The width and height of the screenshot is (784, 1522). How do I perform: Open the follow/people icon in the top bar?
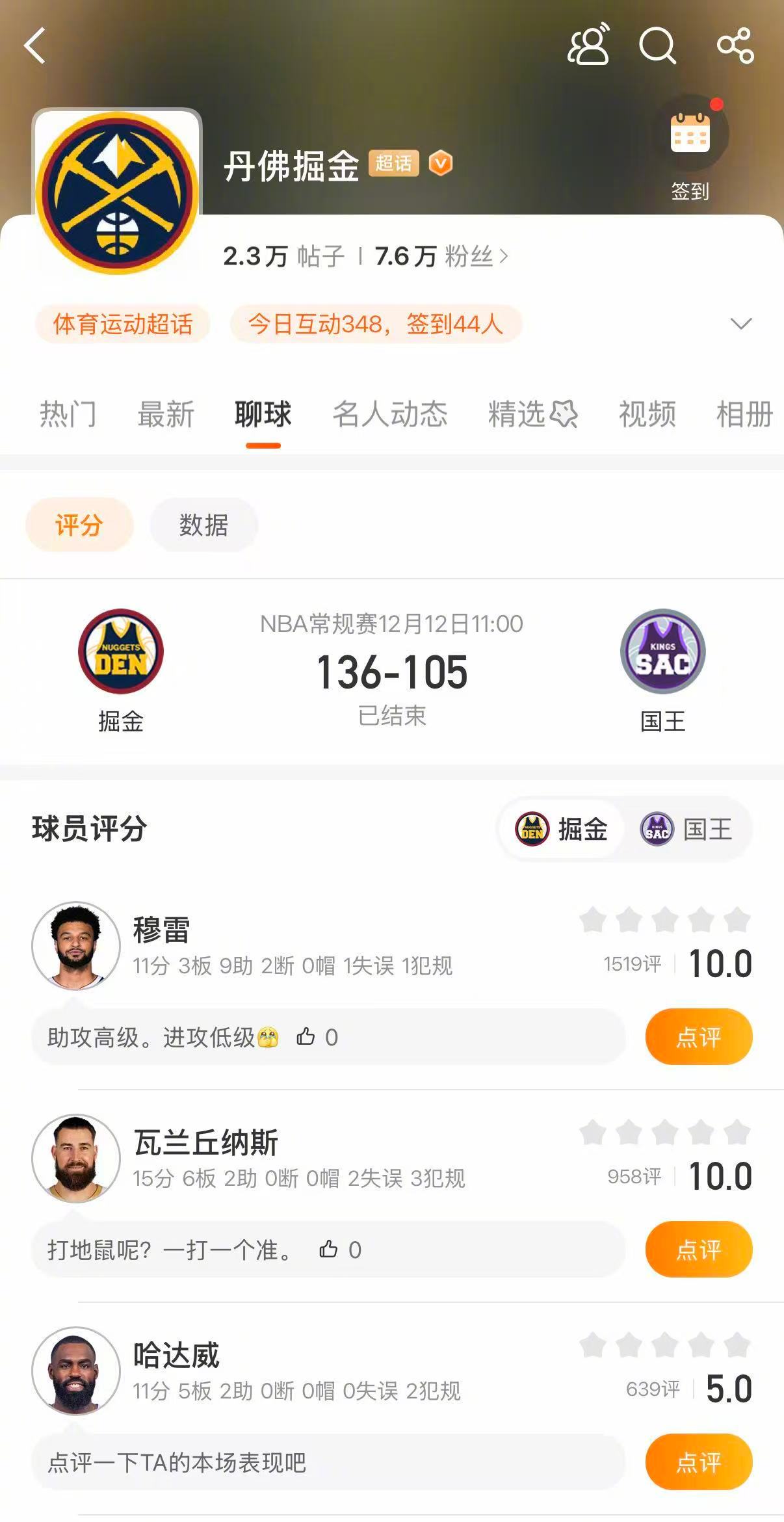[587, 47]
